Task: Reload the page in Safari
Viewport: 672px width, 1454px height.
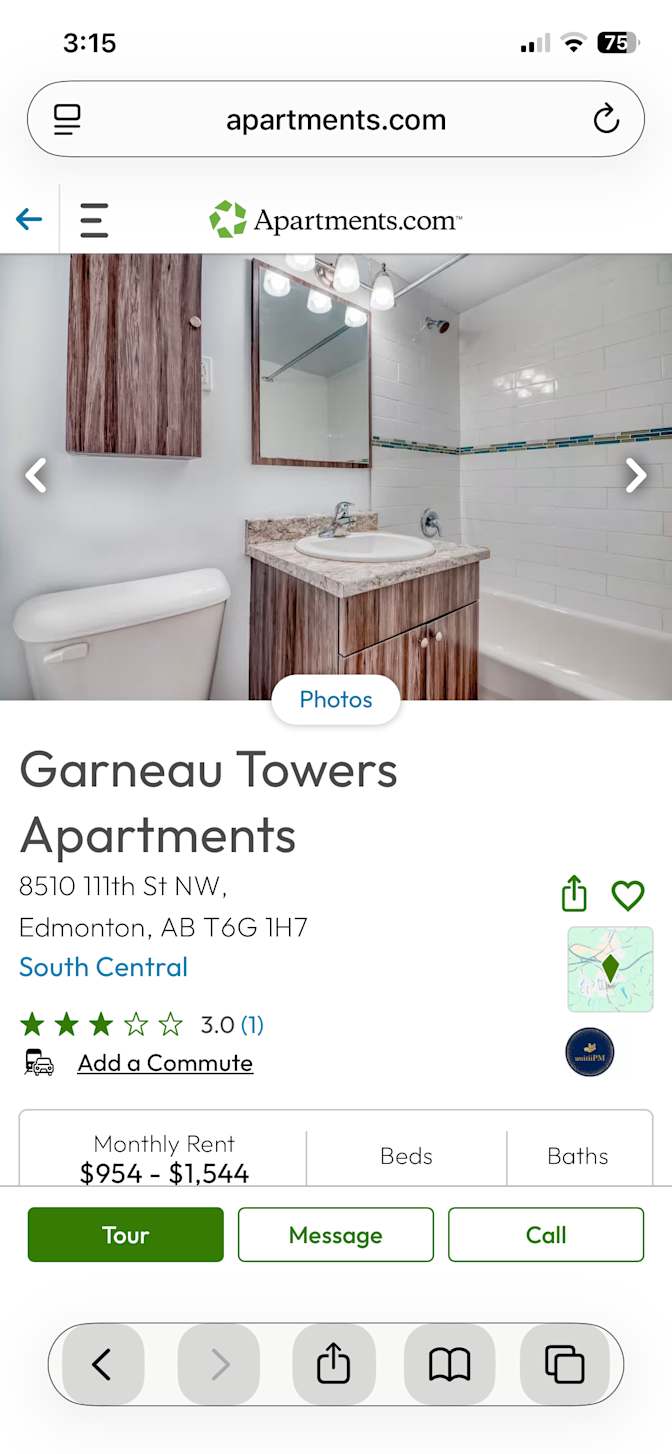Action: point(606,120)
